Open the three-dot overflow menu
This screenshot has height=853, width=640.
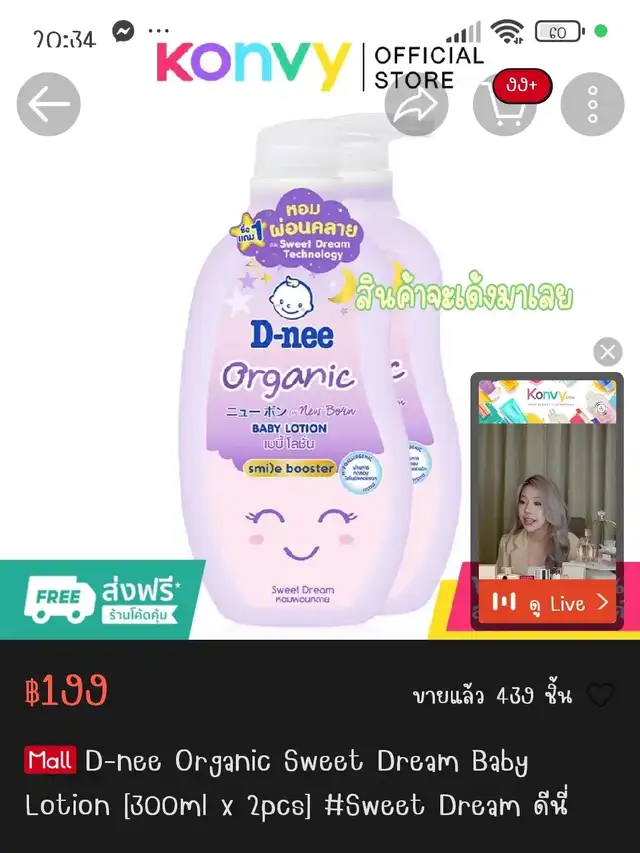(592, 105)
